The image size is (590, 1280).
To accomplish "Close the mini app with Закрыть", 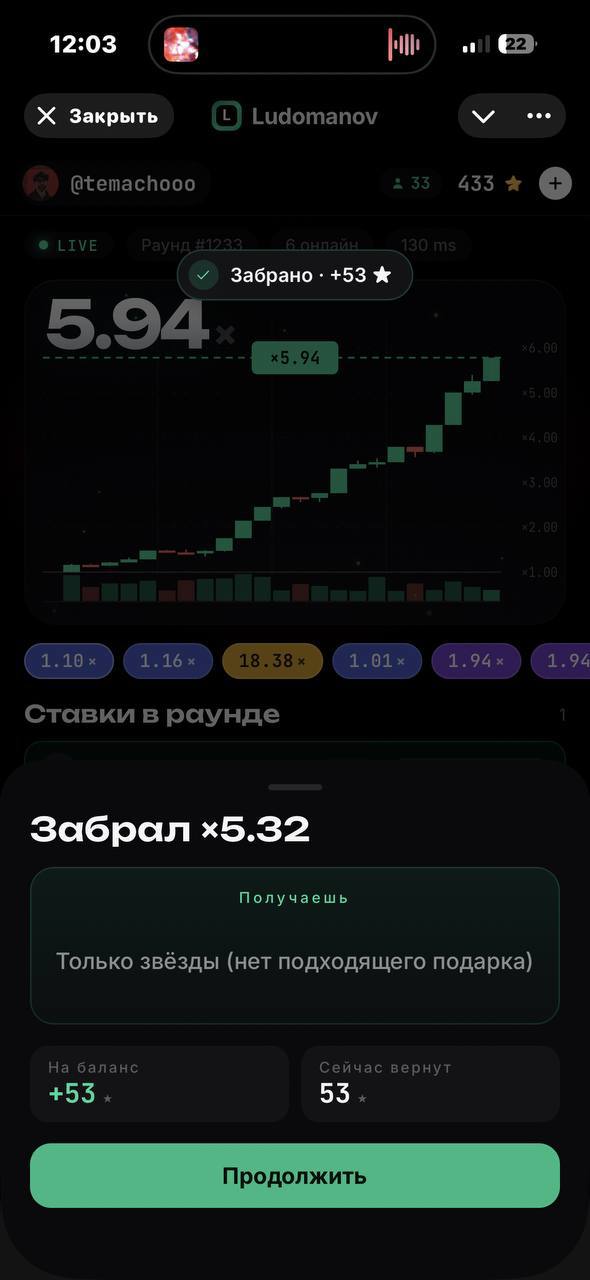I will (99, 116).
